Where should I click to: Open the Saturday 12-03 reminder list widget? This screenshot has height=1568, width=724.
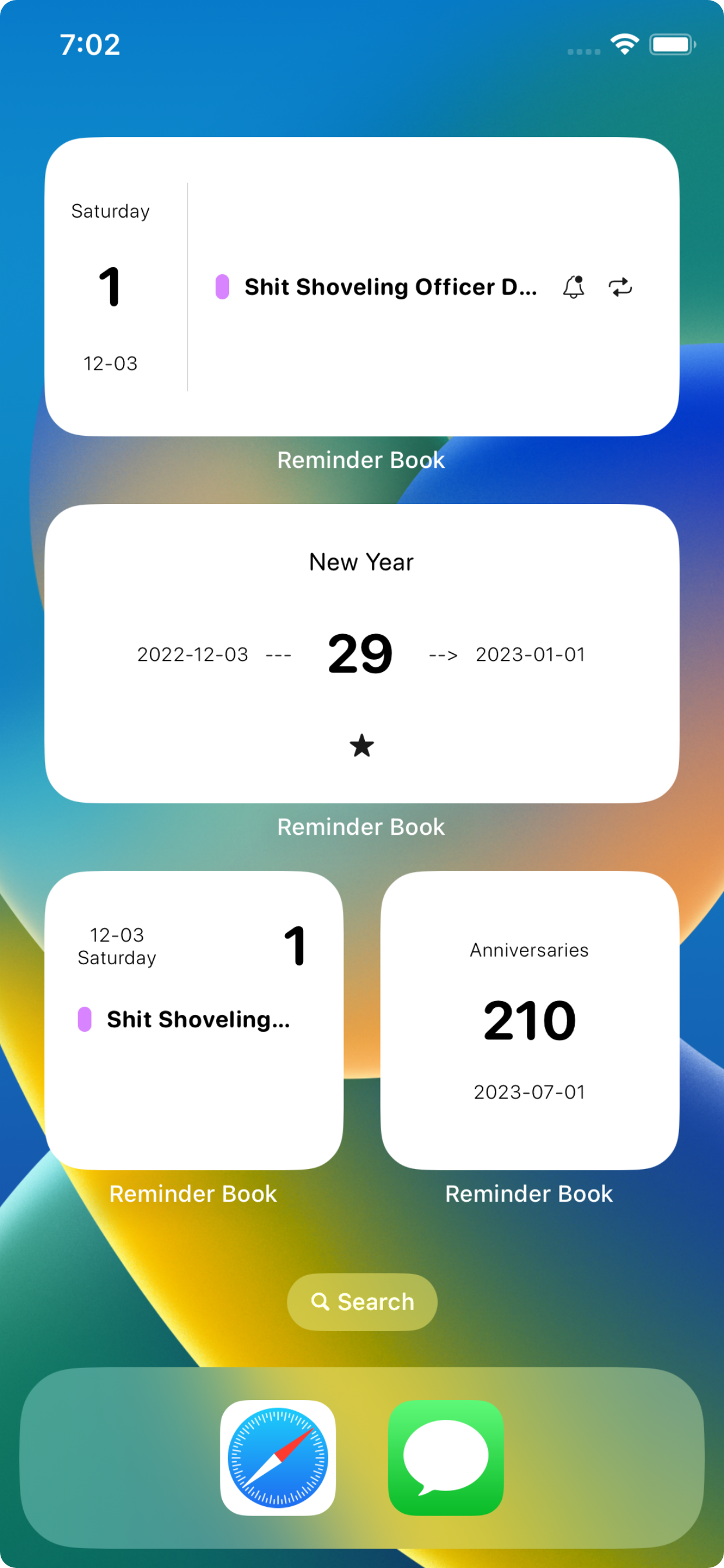[361, 286]
